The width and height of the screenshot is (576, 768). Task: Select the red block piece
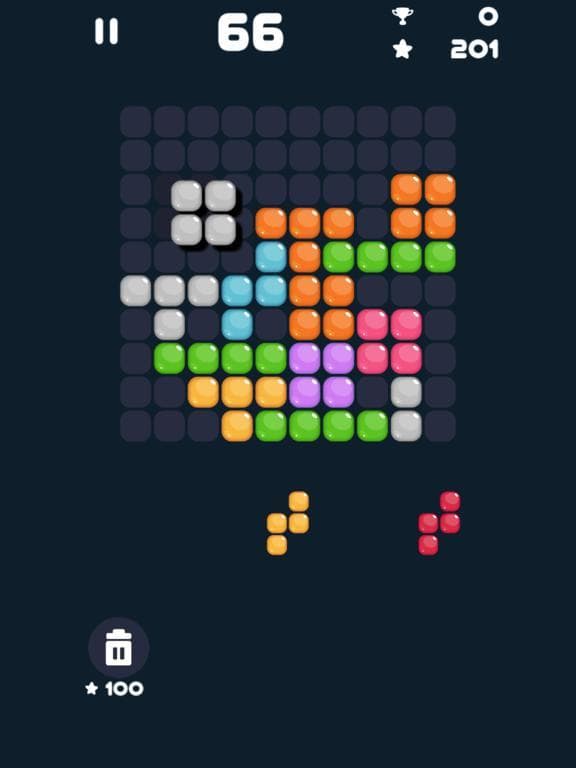point(439,523)
